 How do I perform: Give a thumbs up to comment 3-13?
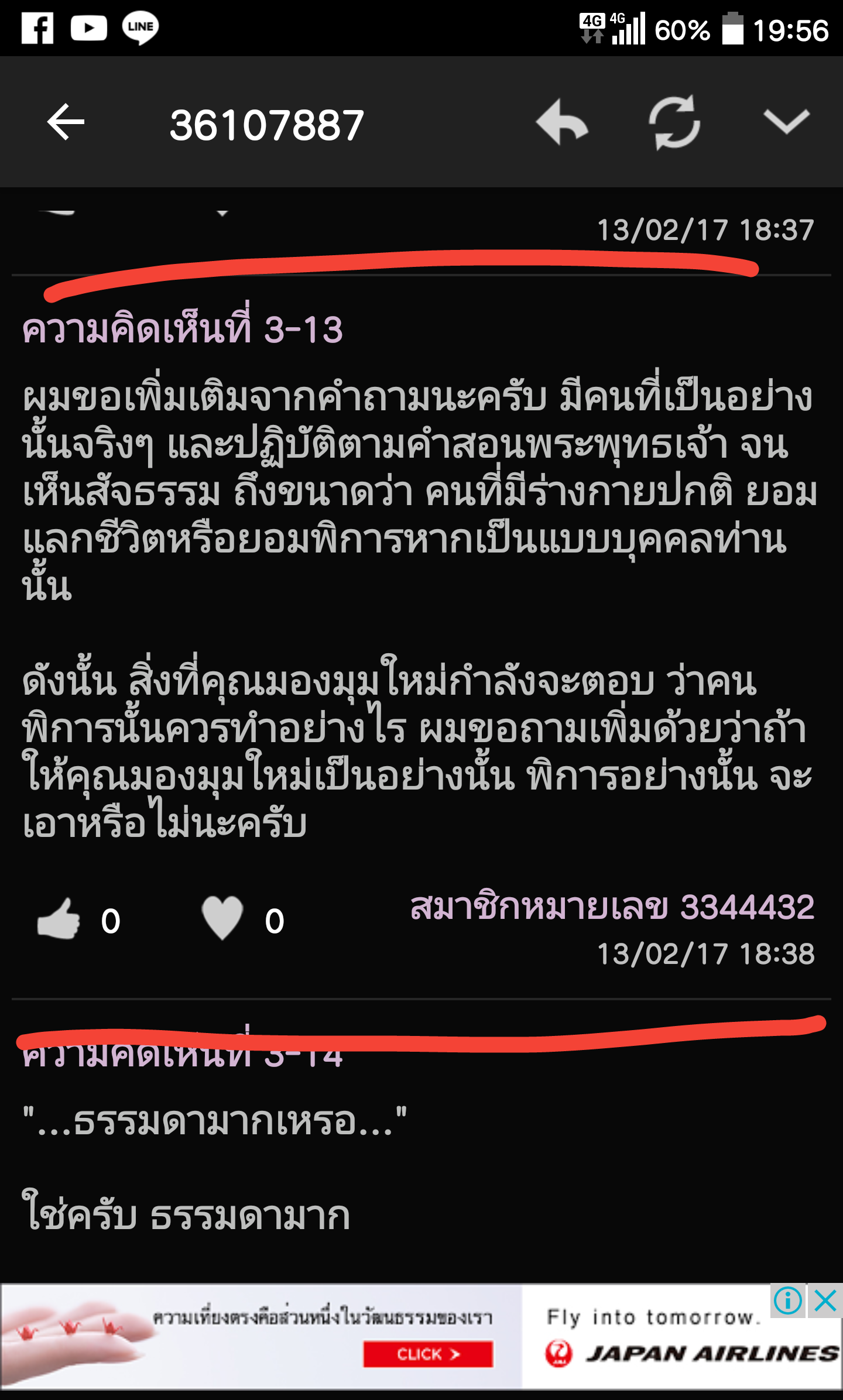59,919
